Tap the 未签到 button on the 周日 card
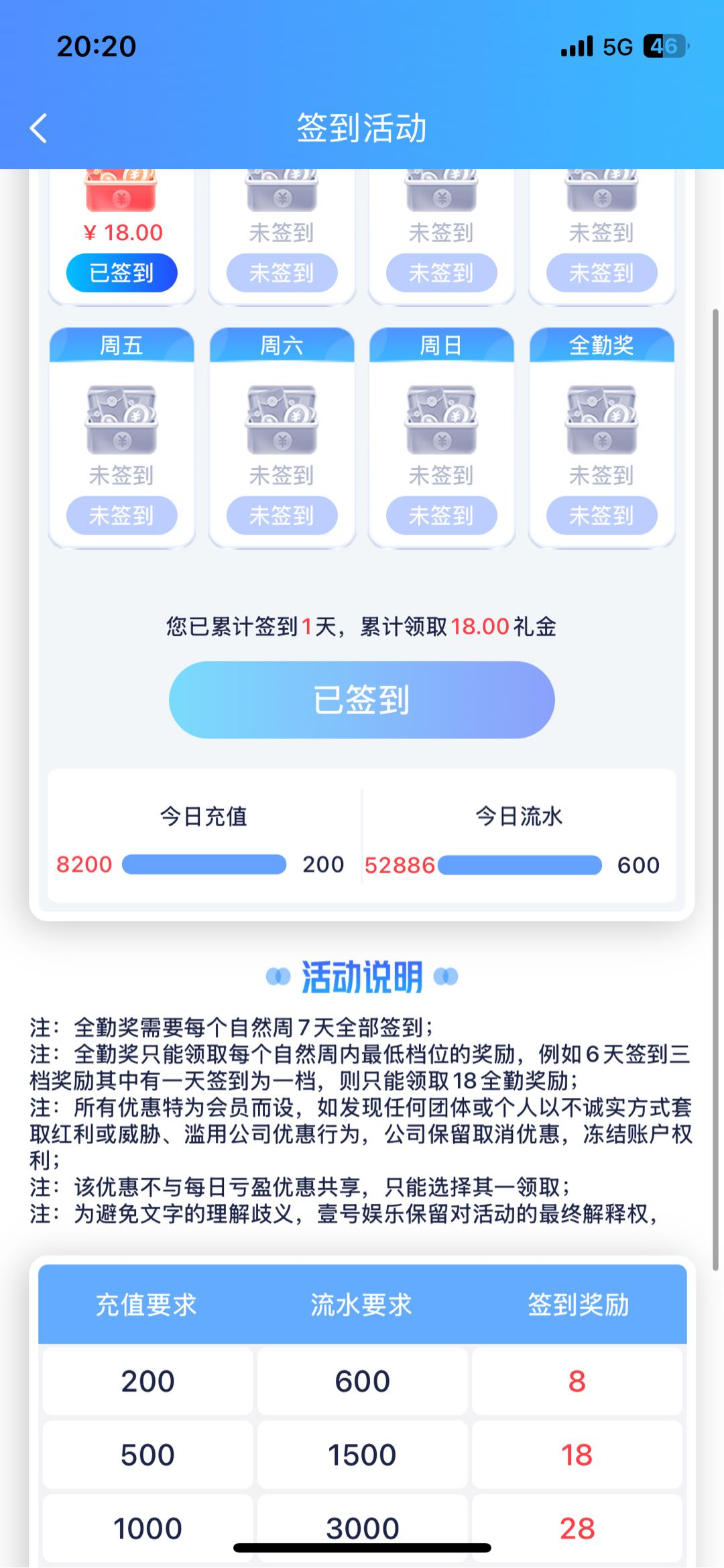This screenshot has width=724, height=1568. coord(441,516)
